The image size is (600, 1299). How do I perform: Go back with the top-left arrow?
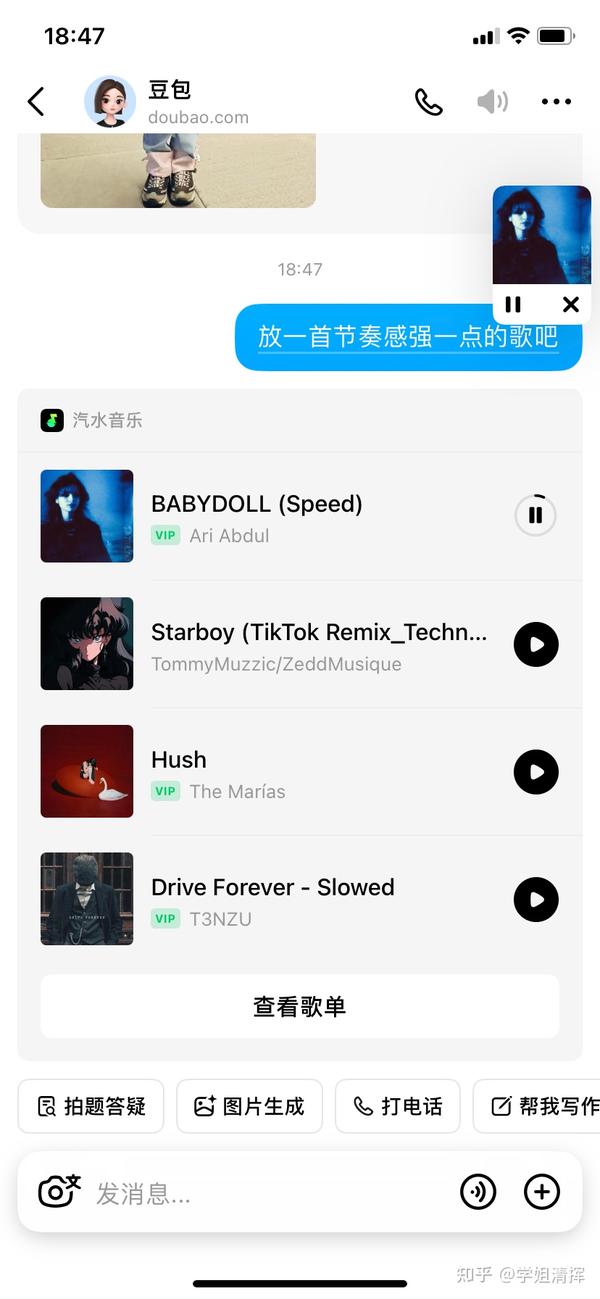[36, 101]
